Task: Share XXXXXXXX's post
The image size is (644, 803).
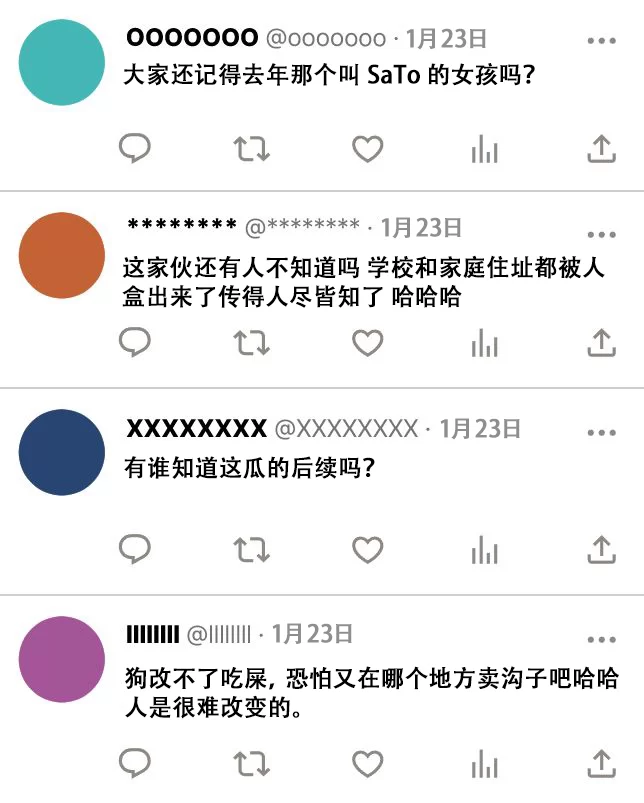Action: (600, 549)
